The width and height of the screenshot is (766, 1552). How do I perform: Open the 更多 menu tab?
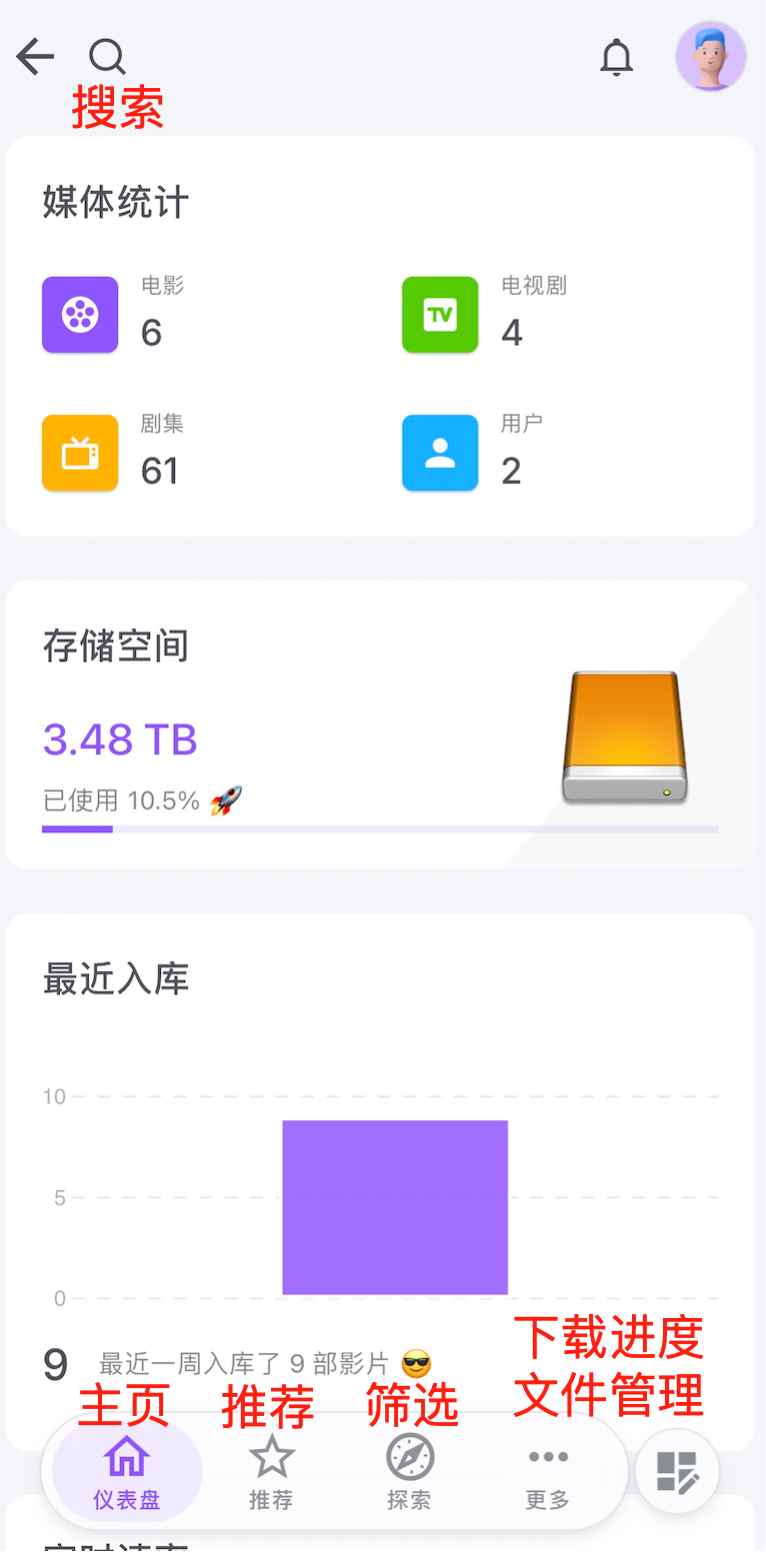point(548,1472)
